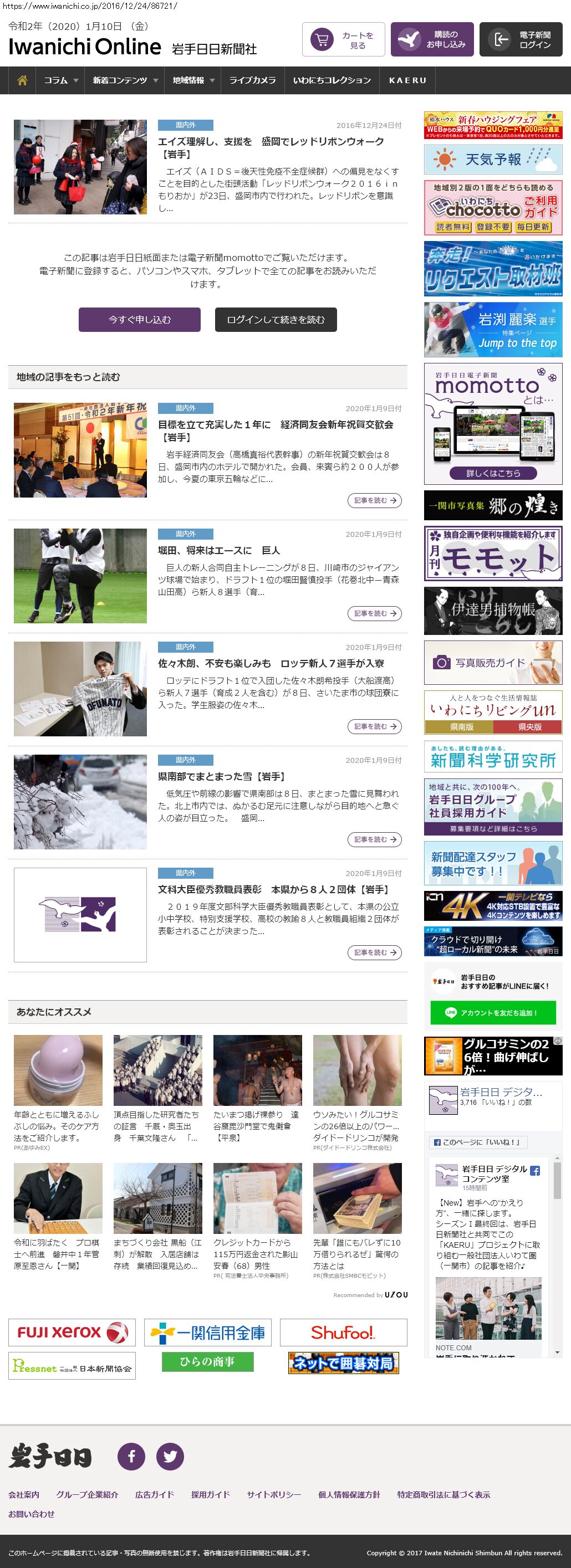Open the cart (カートを見る) button
This screenshot has height=1568, width=571.
tap(343, 39)
